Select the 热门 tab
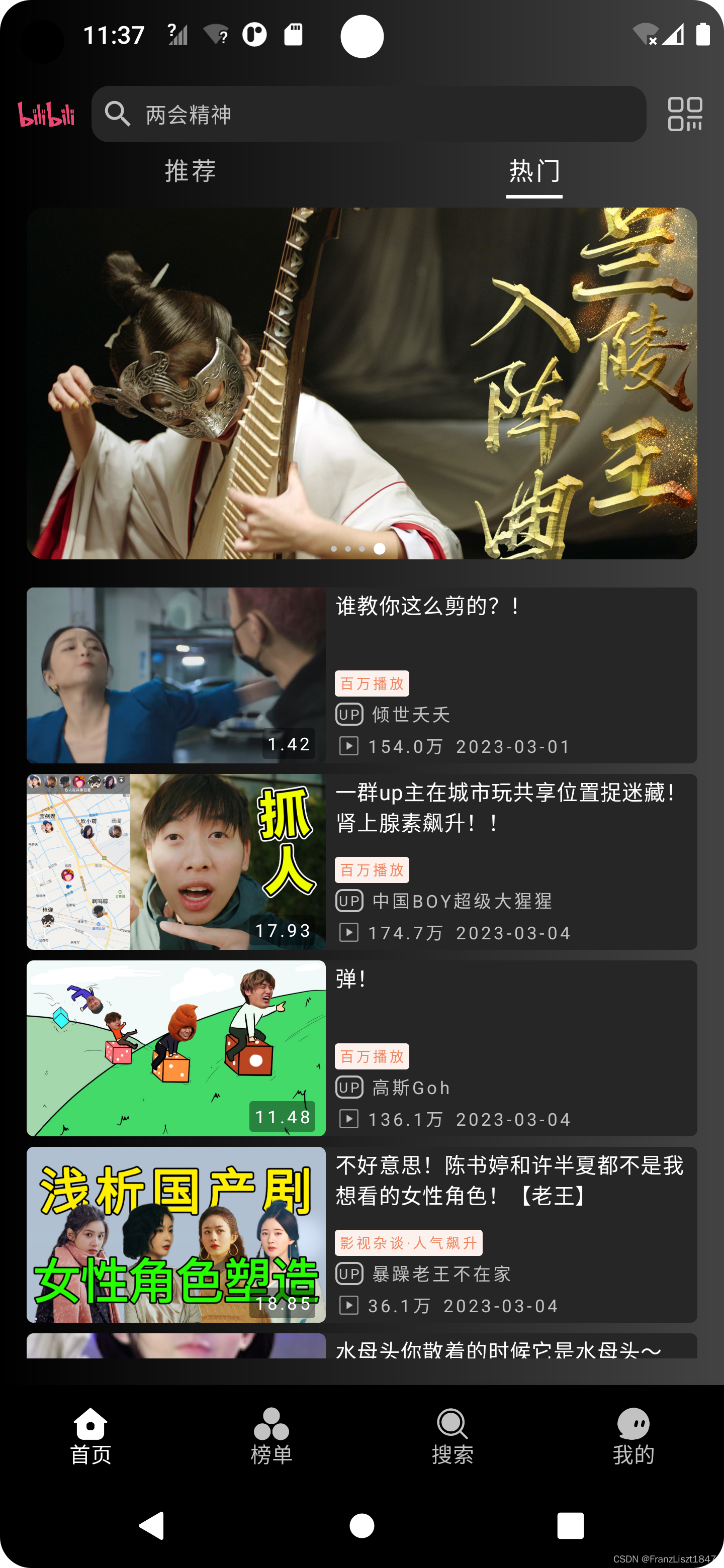Viewport: 724px width, 1568px height. [534, 171]
